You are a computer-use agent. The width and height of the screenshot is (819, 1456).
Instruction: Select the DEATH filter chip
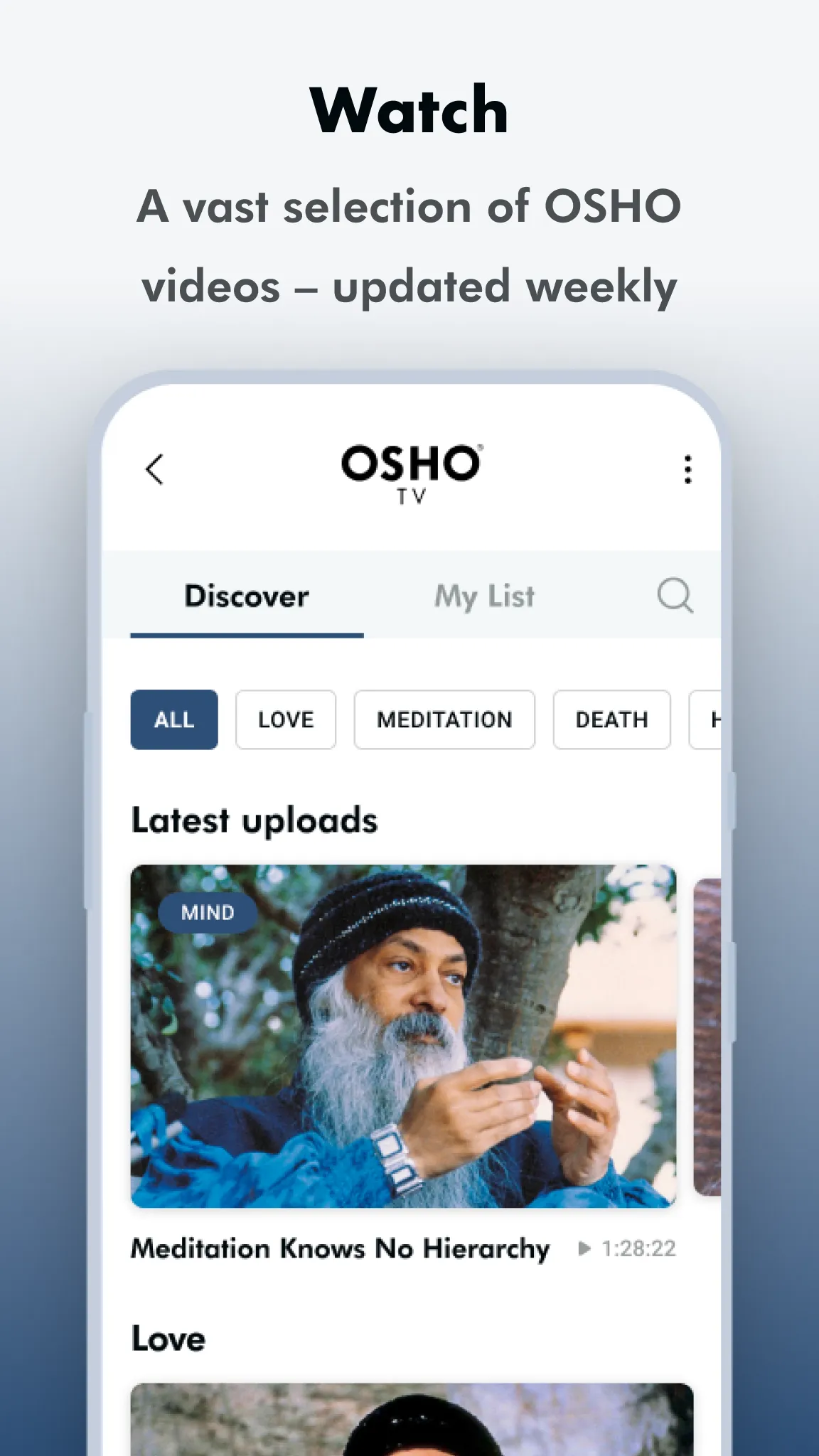pos(611,719)
